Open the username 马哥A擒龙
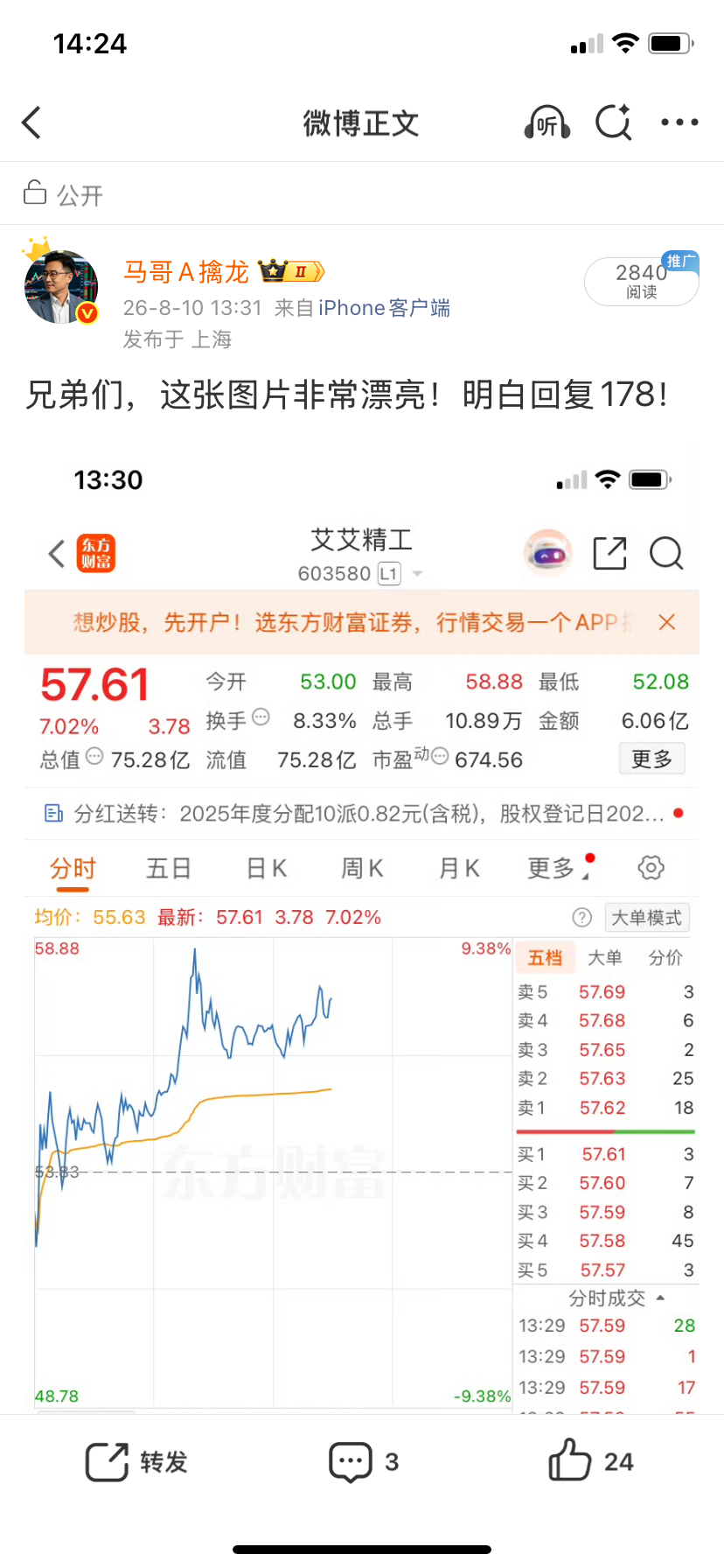The height and width of the screenshot is (1568, 724). (x=185, y=272)
